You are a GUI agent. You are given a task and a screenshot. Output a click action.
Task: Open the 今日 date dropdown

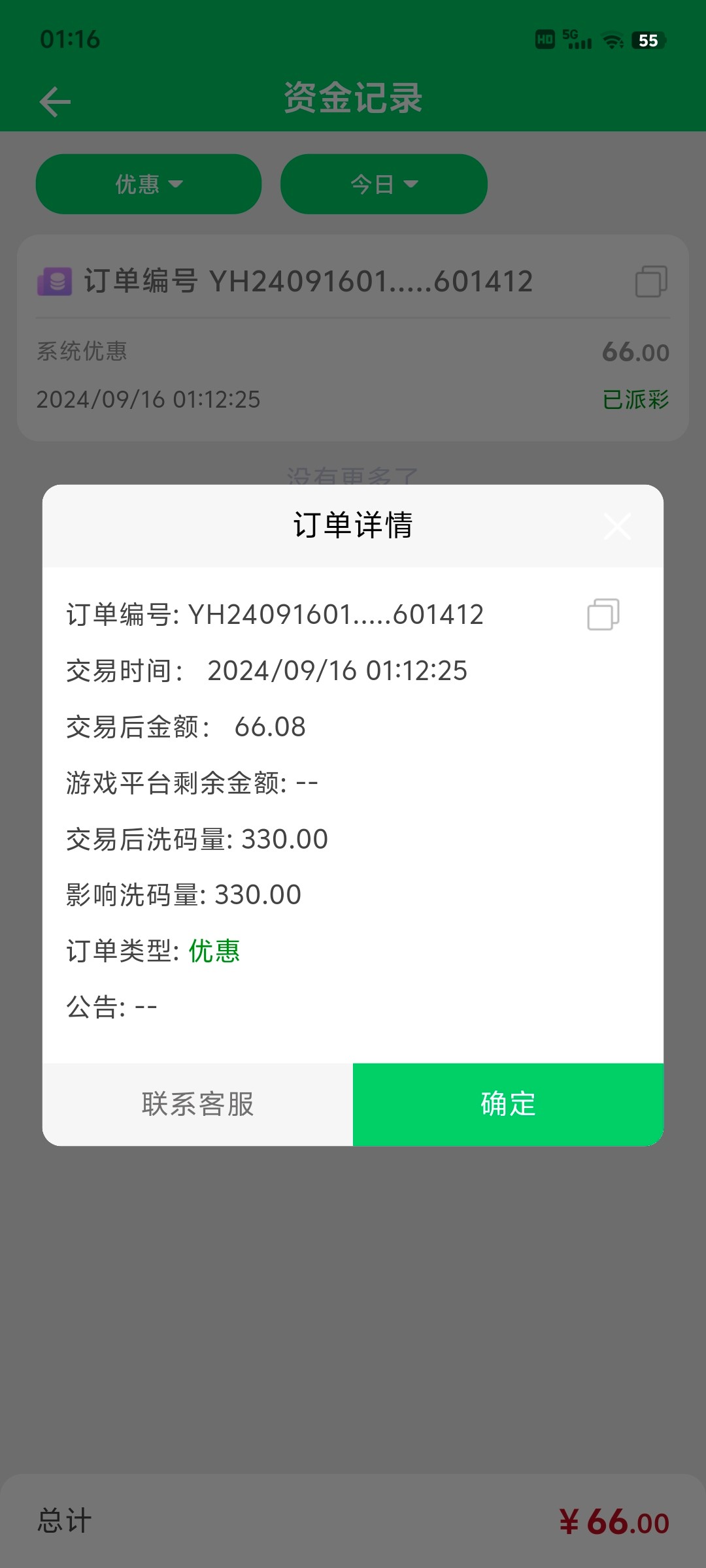(x=384, y=184)
